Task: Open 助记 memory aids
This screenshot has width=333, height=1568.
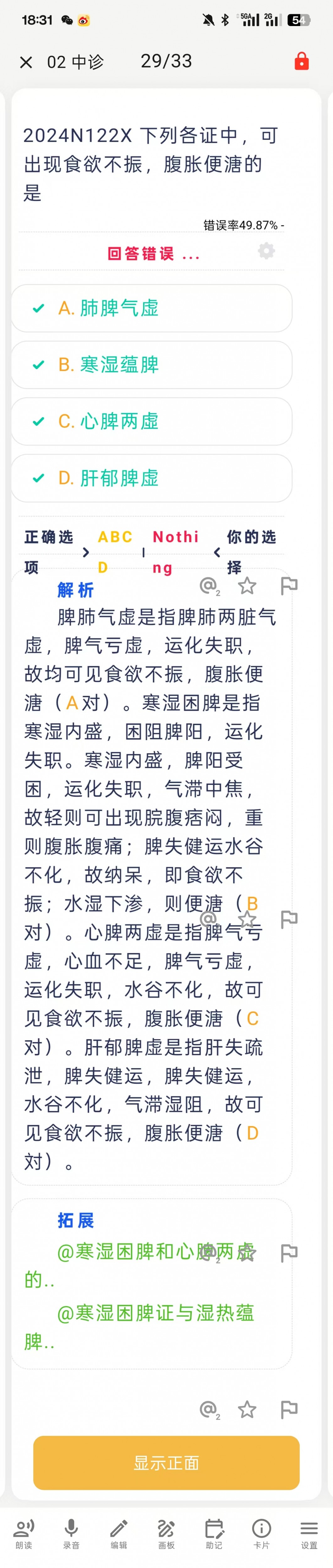Action: coord(214,1533)
